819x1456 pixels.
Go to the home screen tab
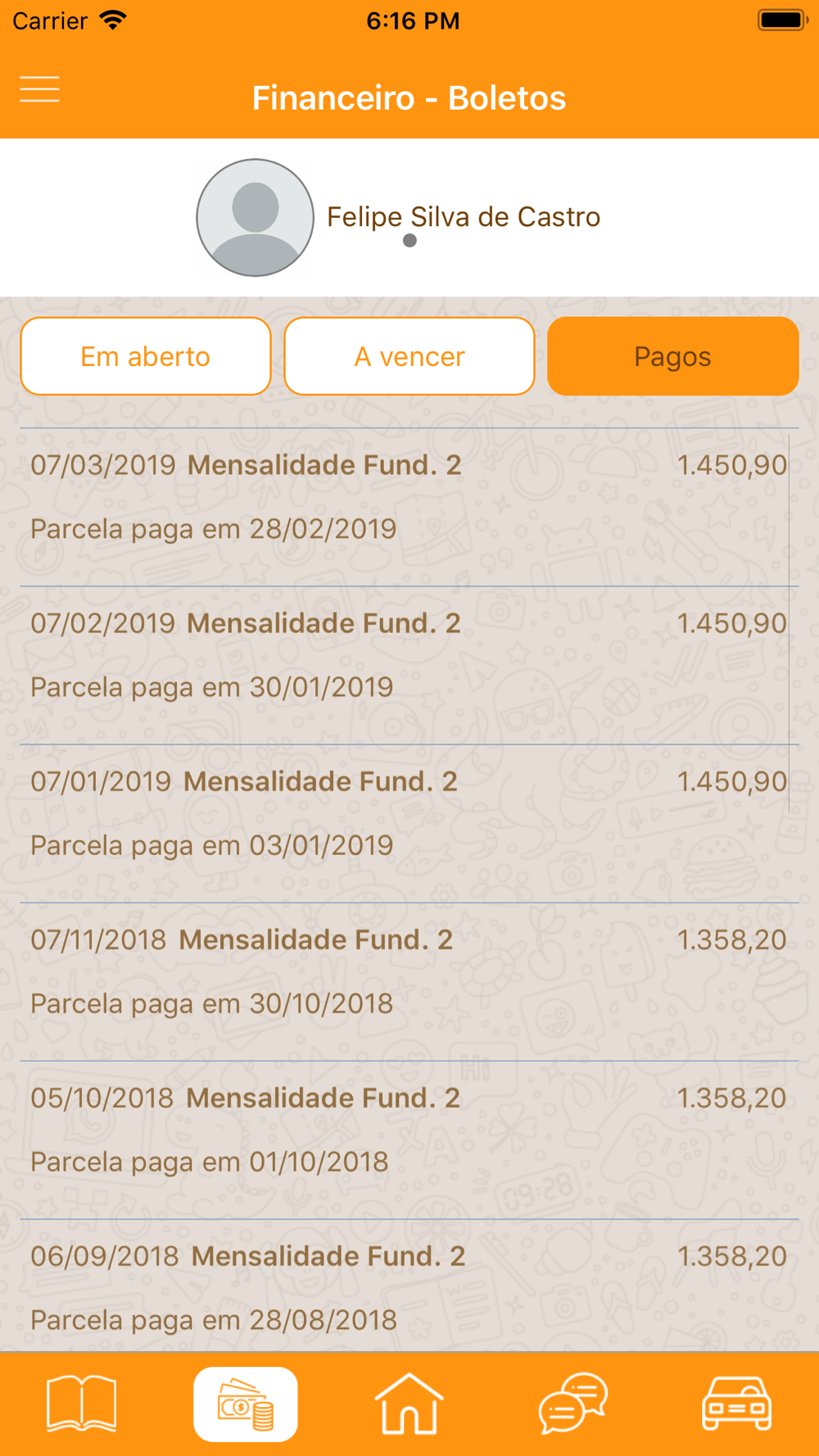409,1404
